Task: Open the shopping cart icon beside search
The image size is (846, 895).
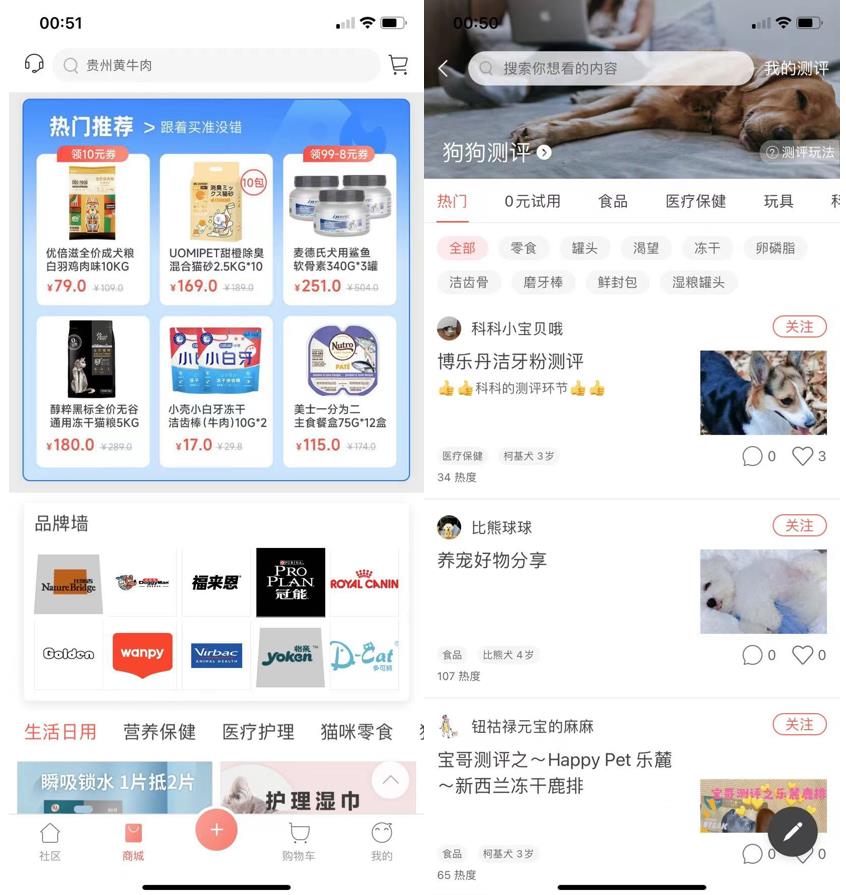Action: point(398,65)
